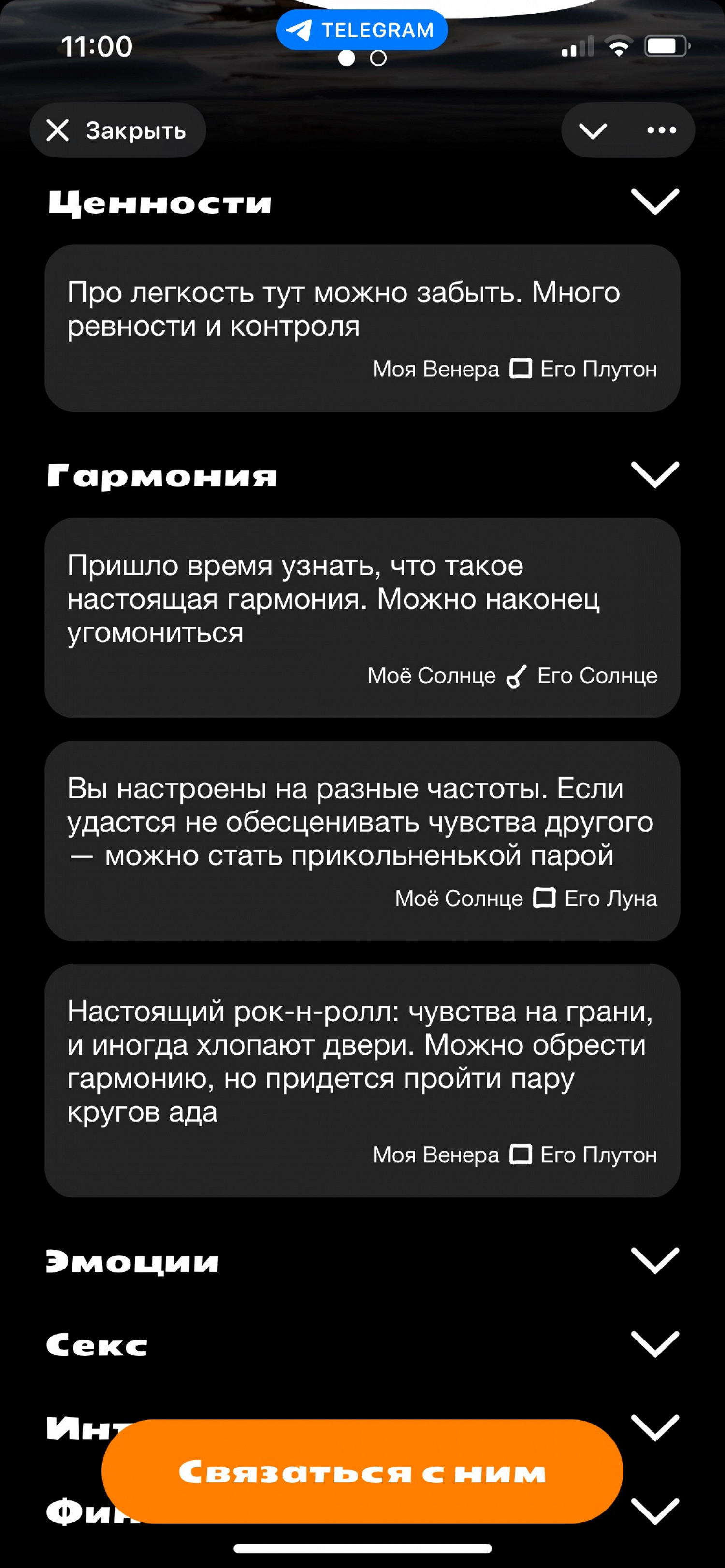725x1568 pixels.
Task: Close the mini app with Закрыть
Action: (x=117, y=130)
